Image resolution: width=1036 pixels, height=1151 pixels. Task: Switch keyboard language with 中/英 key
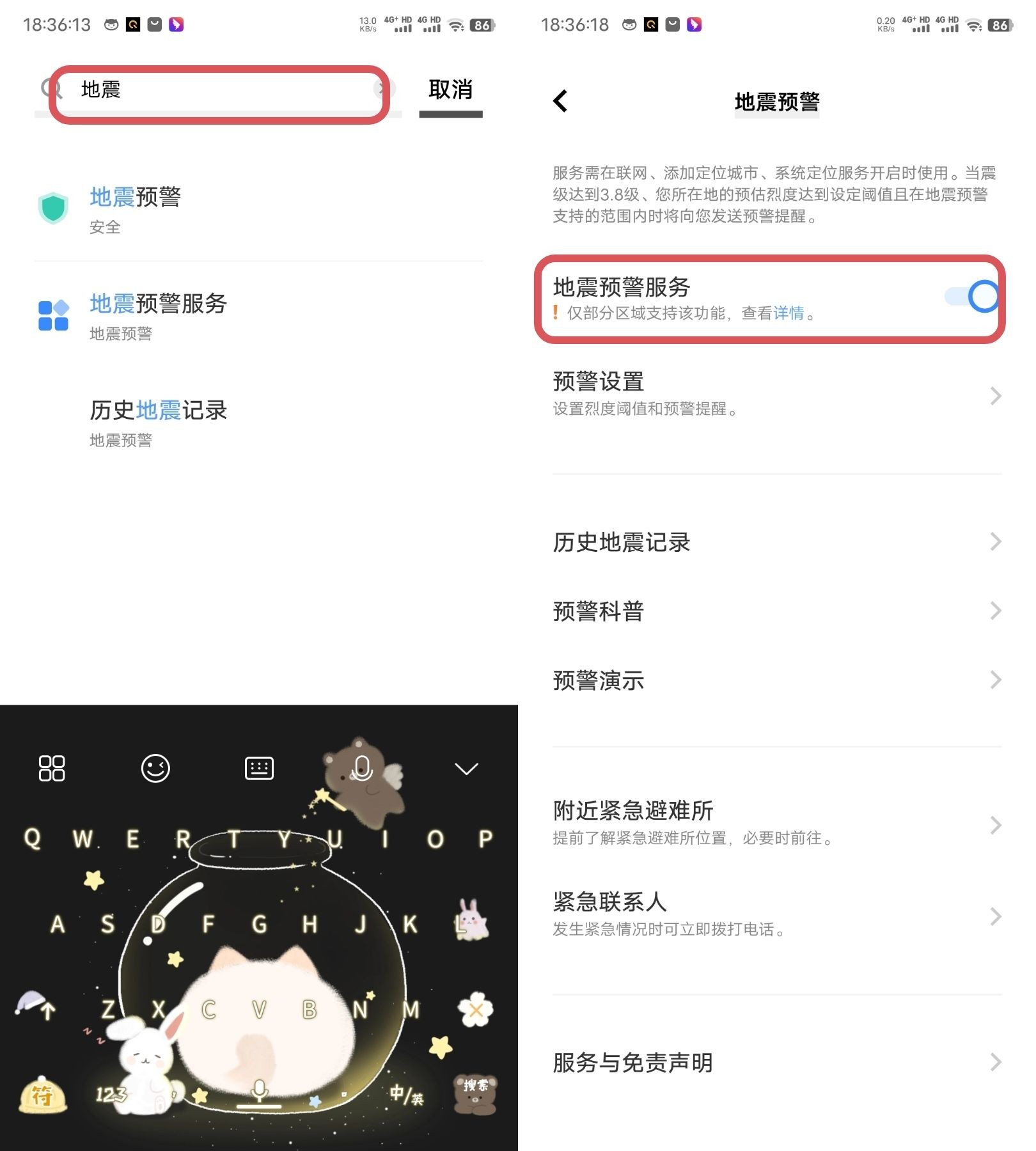click(406, 1094)
